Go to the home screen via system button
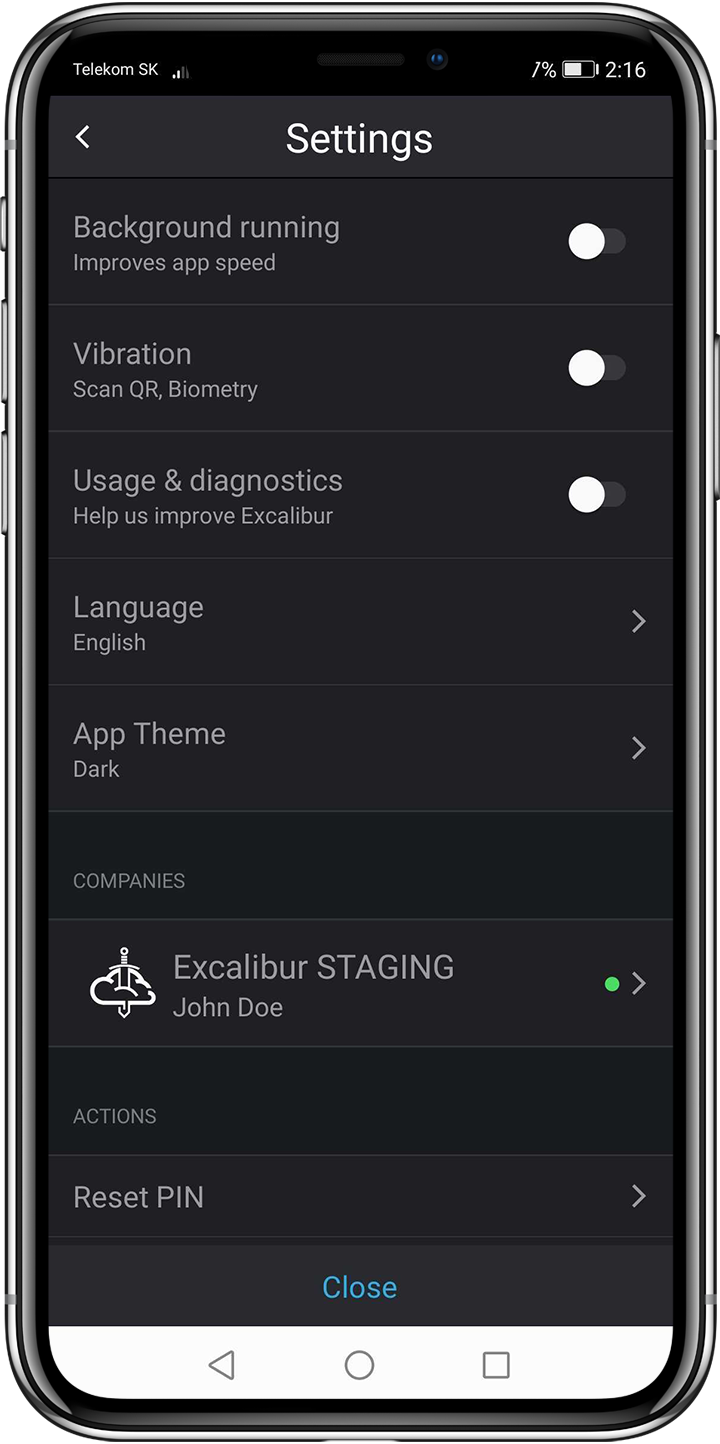720x1444 pixels. pyautogui.click(x=359, y=1365)
